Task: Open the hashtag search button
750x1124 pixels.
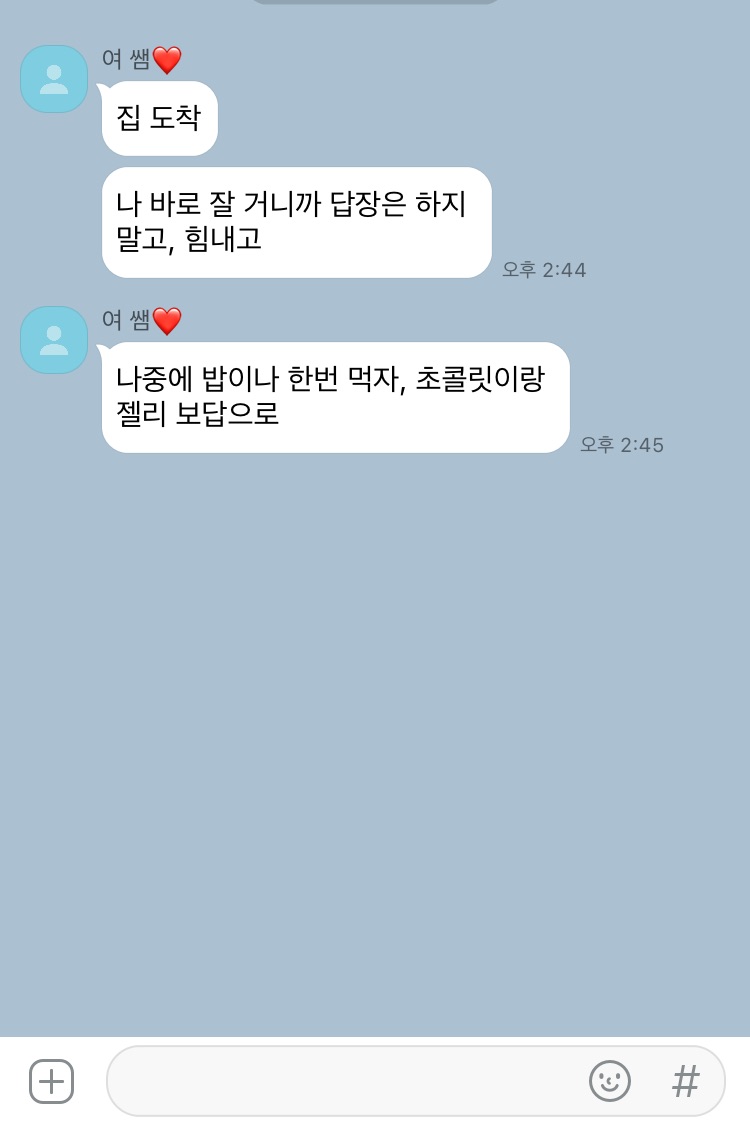Action: 685,1081
